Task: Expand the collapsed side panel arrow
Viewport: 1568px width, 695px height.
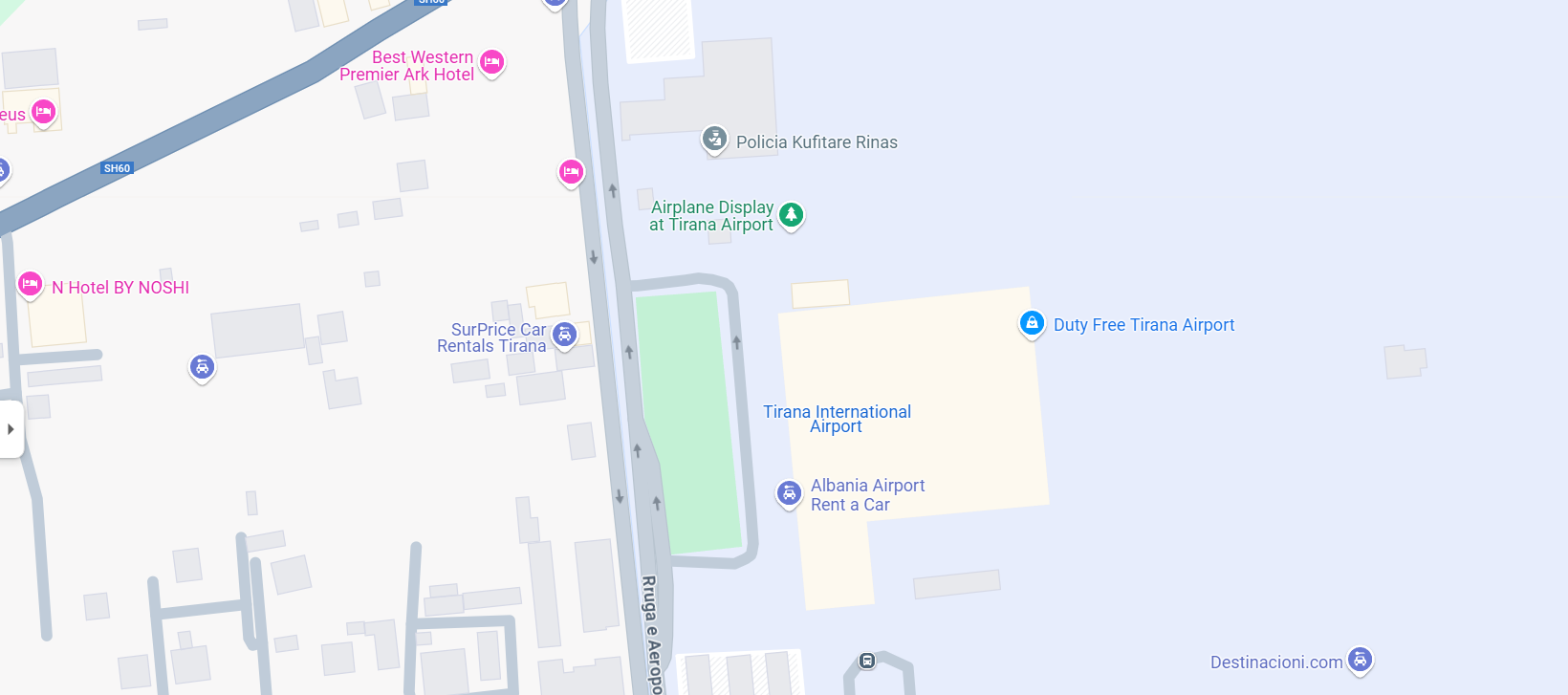Action: [x=11, y=429]
